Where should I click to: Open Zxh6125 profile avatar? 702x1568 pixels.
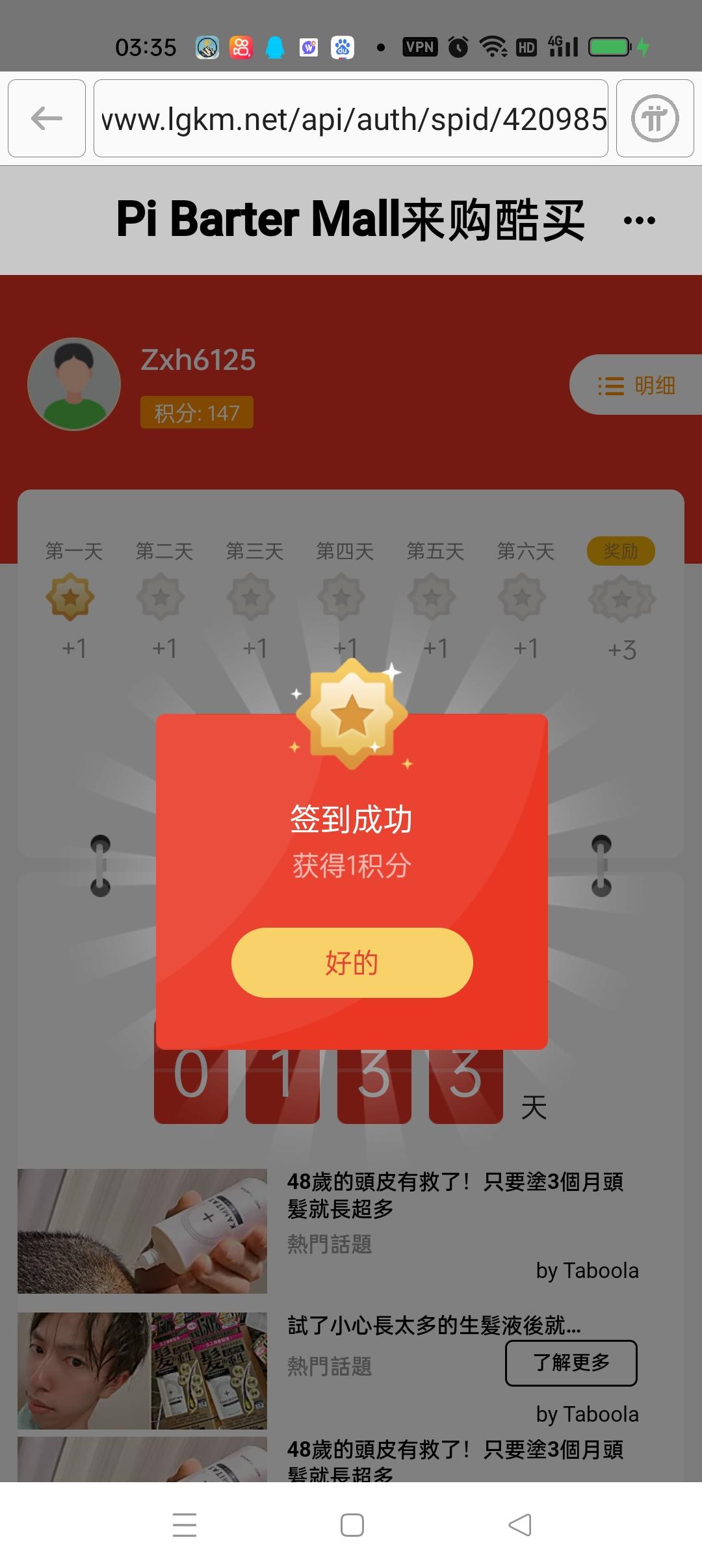coord(74,384)
